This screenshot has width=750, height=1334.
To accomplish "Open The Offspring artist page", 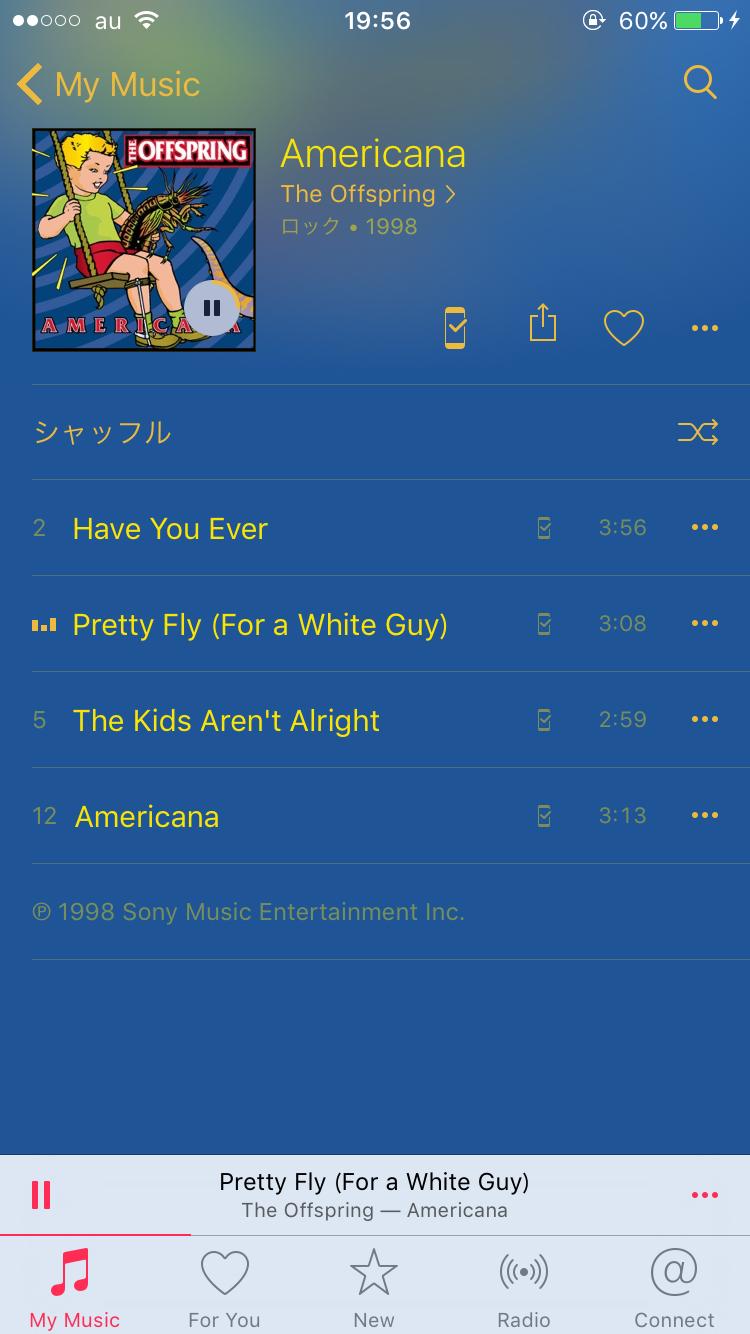I will (367, 194).
